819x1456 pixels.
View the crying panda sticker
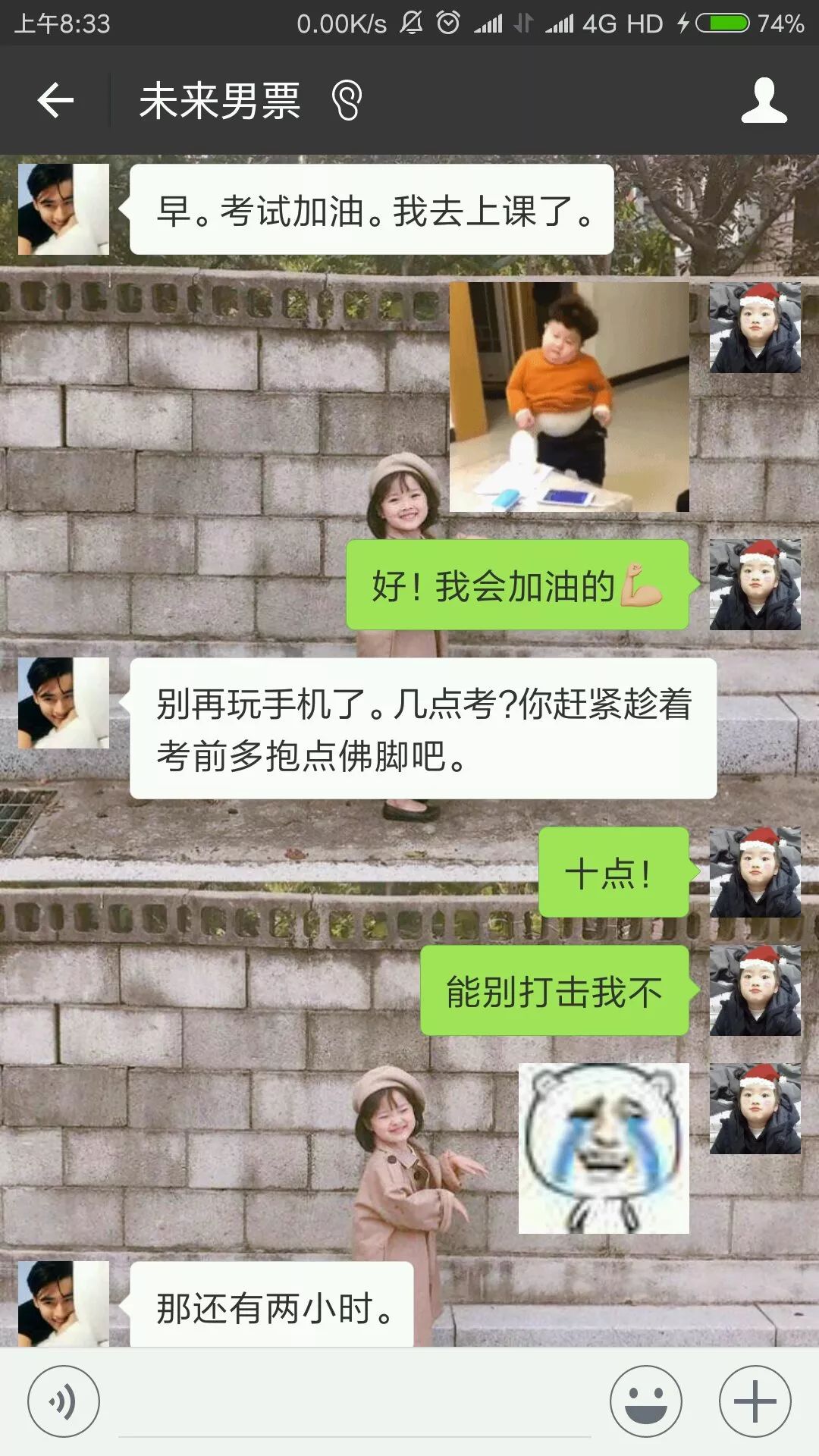604,1148
